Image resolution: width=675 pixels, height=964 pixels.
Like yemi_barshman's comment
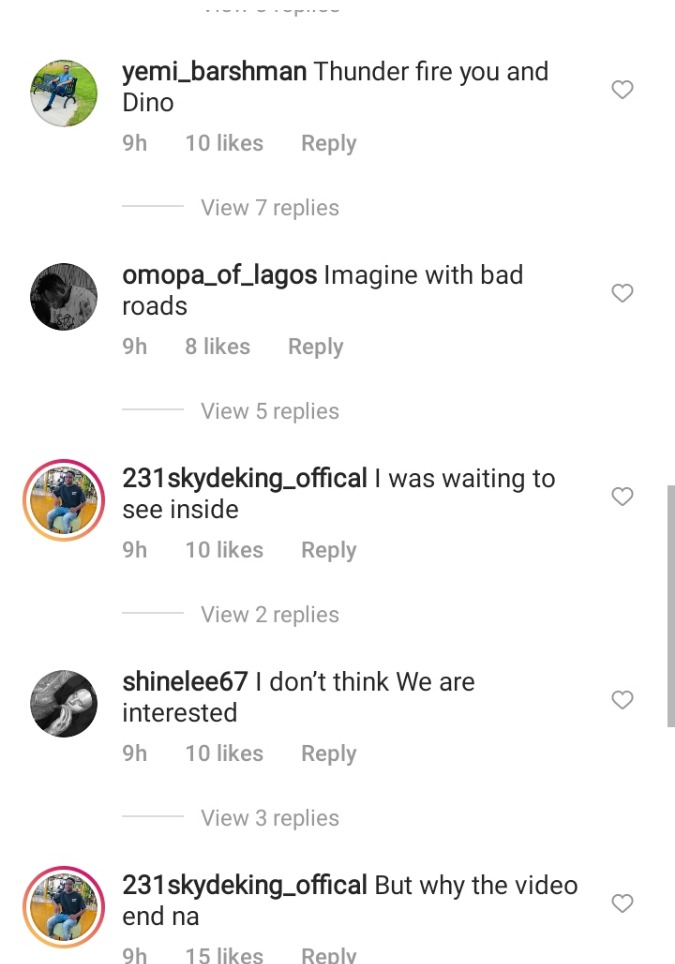(622, 90)
